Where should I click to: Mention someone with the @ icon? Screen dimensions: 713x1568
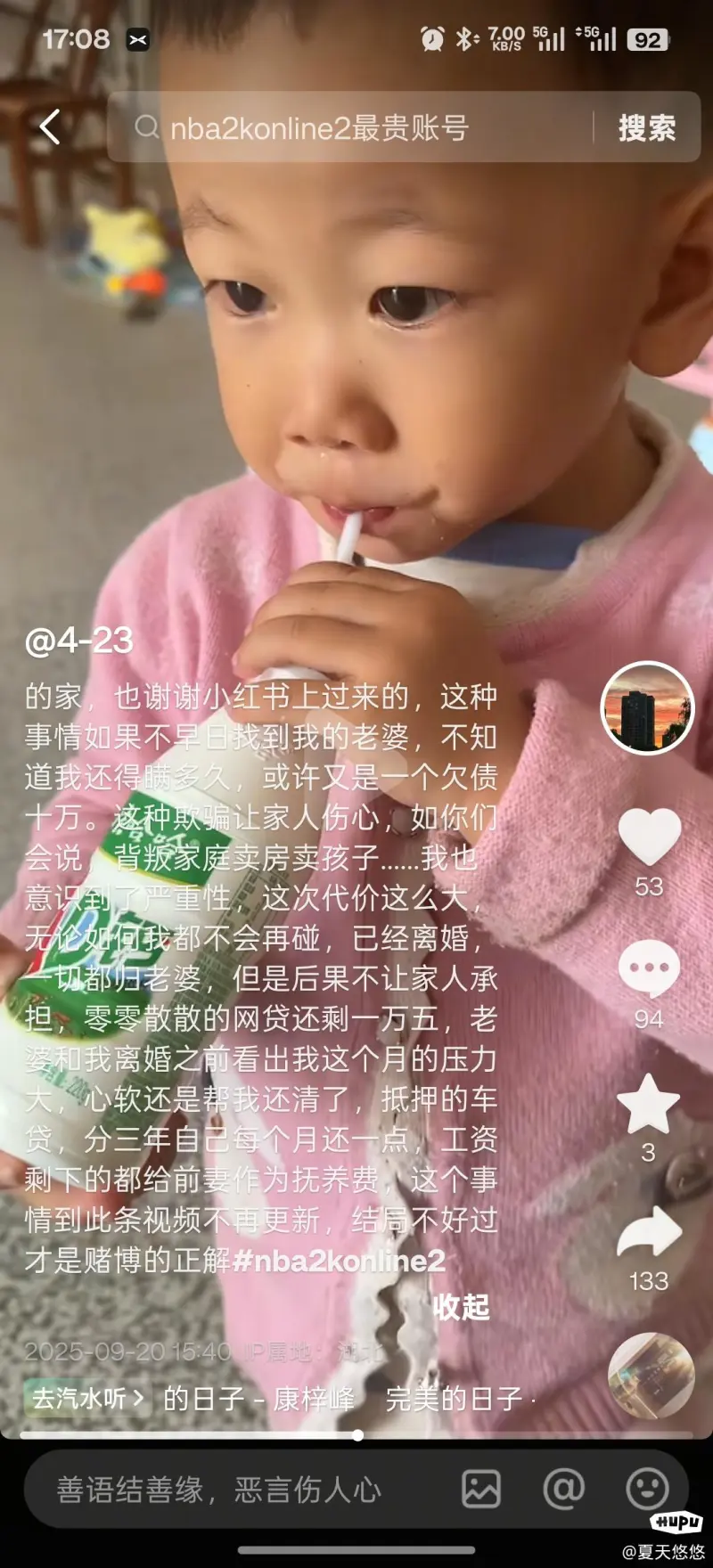(x=563, y=1489)
